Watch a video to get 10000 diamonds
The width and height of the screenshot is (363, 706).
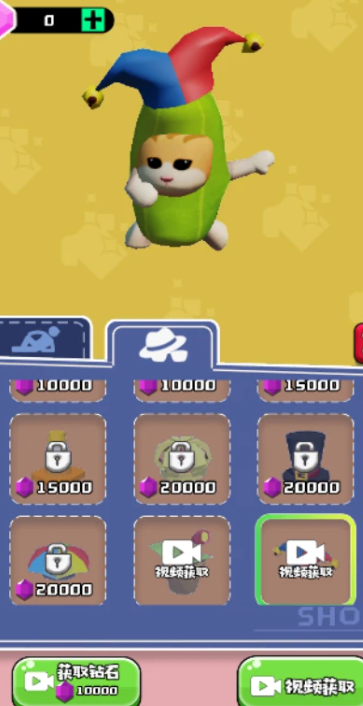76,682
